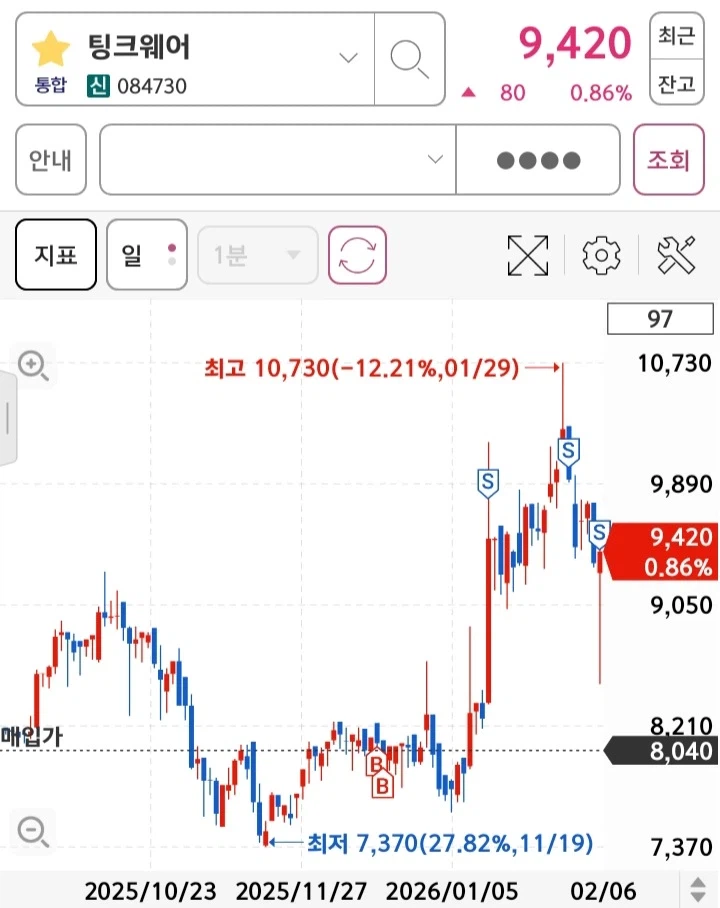
Task: Tap the 지표 indicator button
Action: [x=55, y=255]
